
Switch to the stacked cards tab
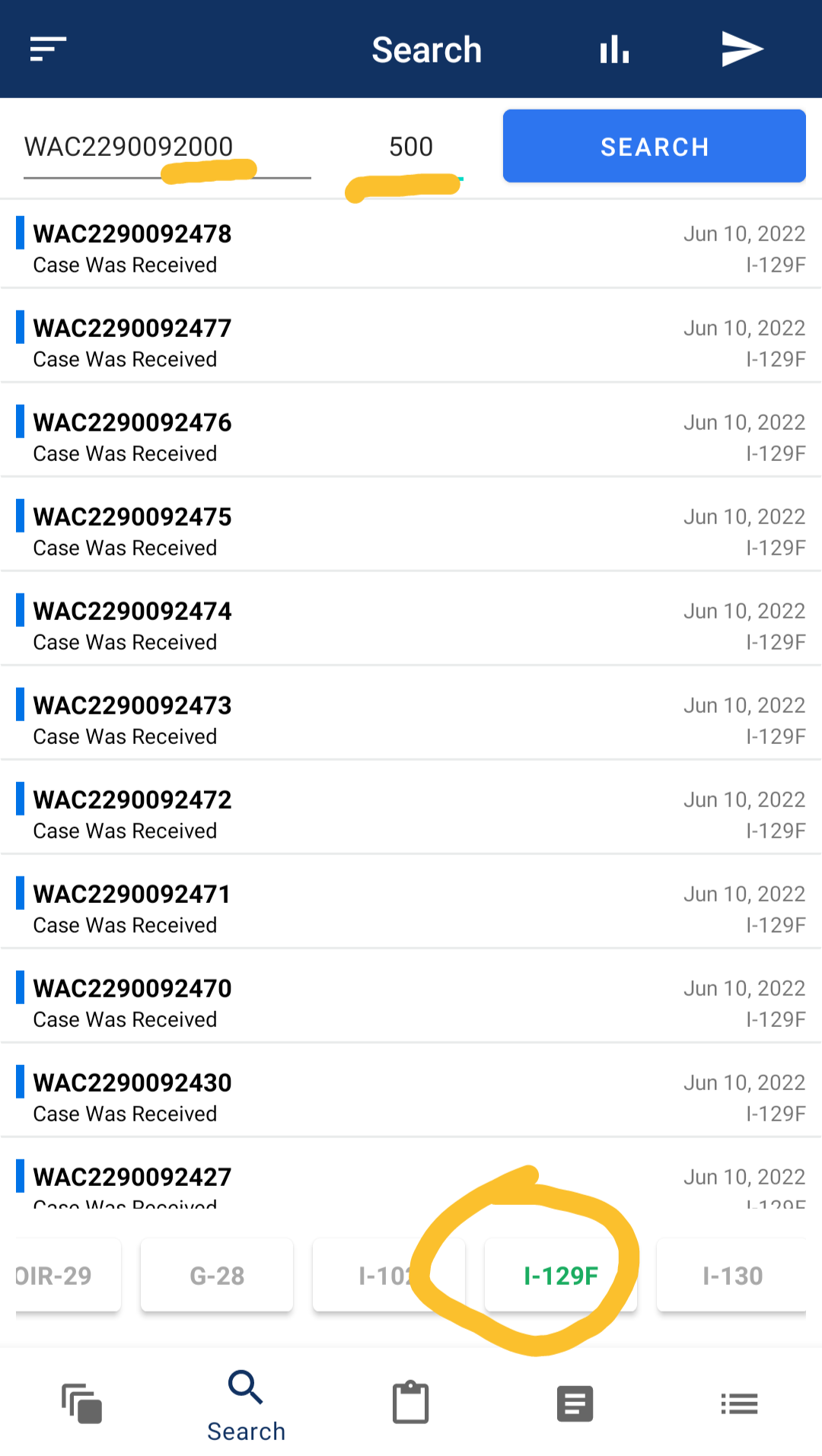coord(82,1404)
